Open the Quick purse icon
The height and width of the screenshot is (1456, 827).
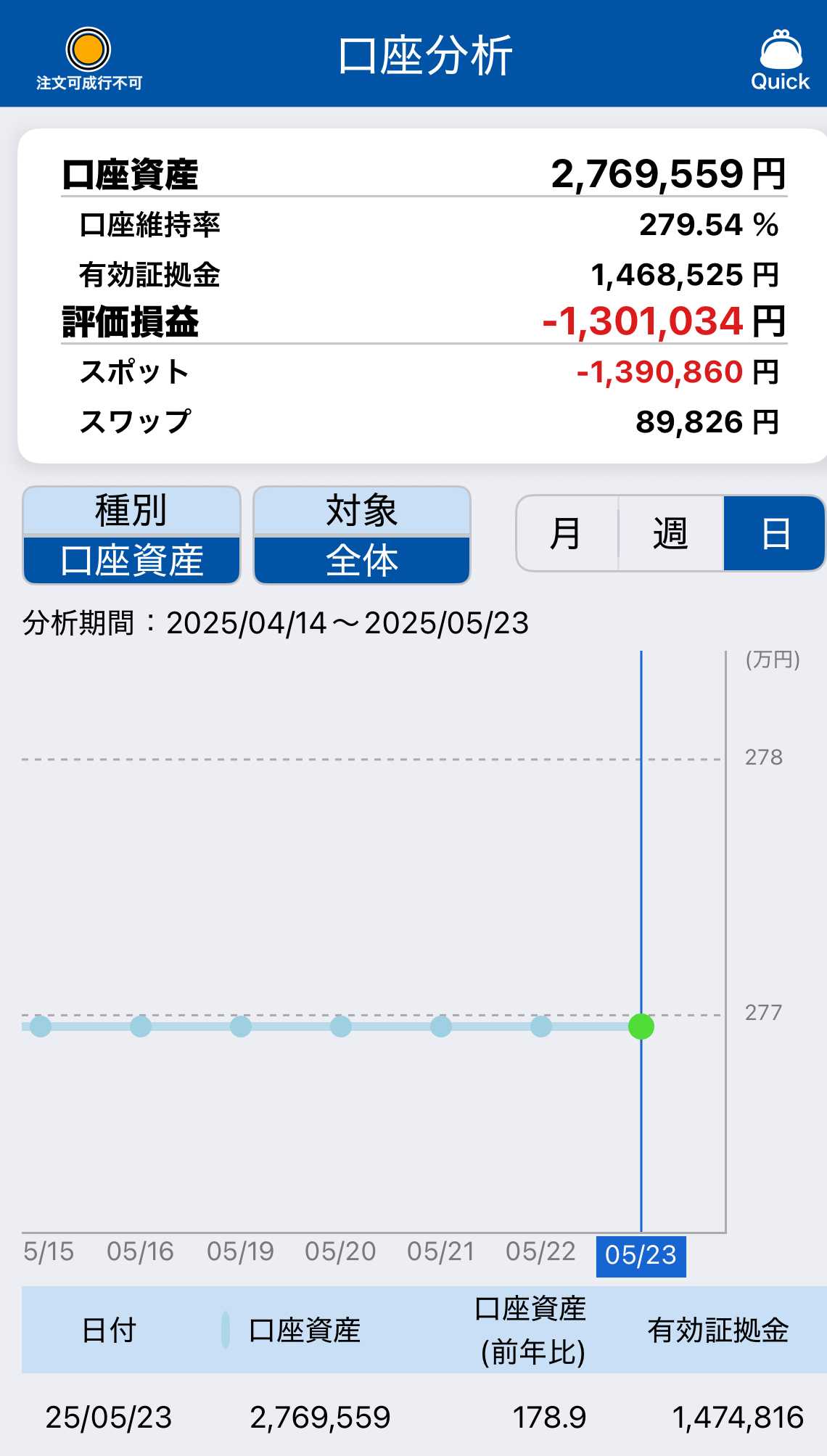tap(780, 60)
